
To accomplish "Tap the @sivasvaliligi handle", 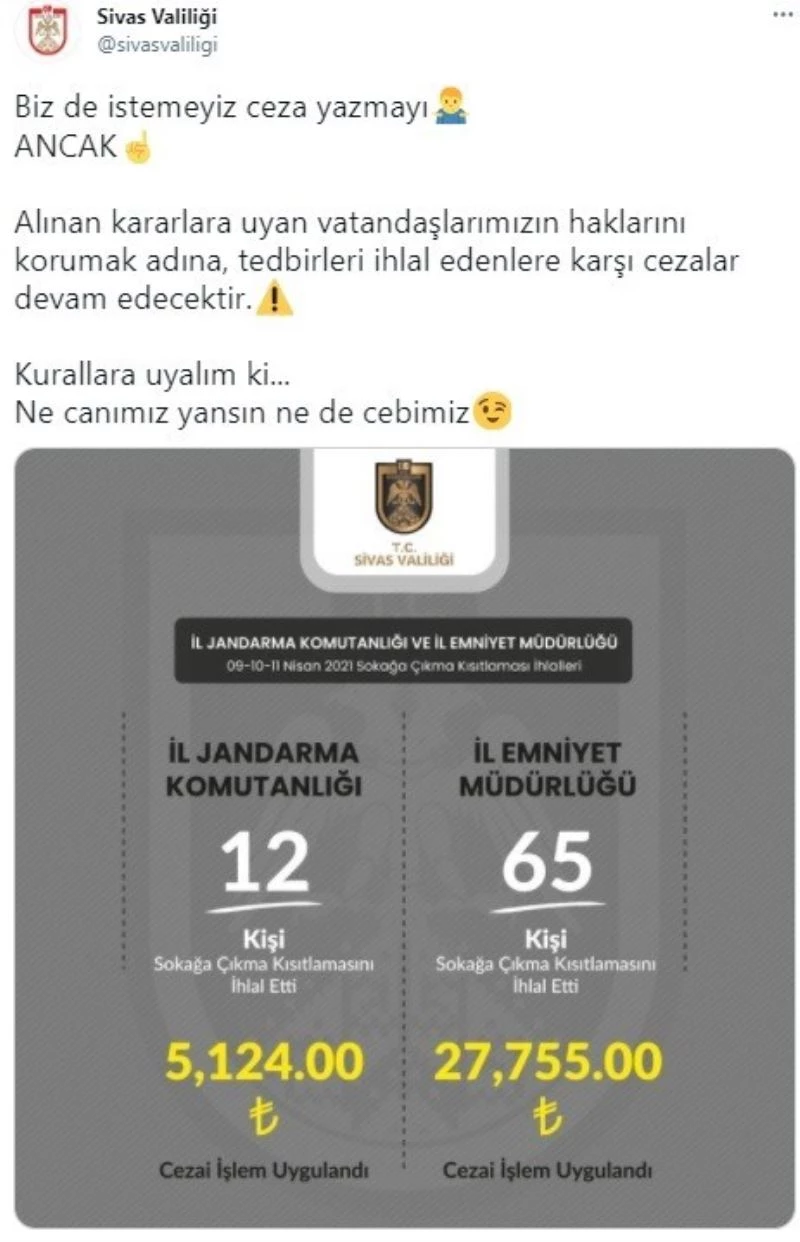I will [x=157, y=44].
